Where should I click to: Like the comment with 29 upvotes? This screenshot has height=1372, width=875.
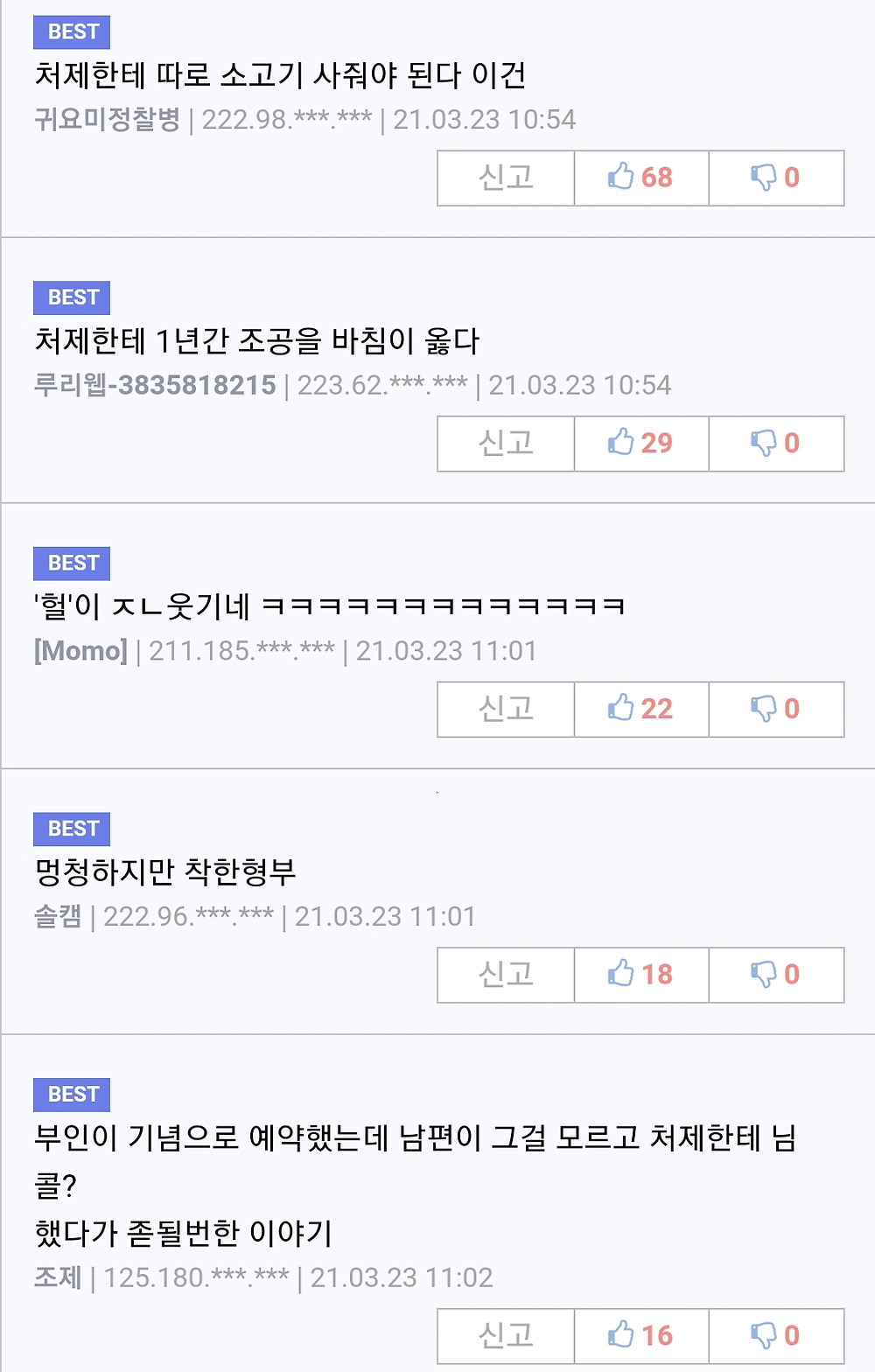(x=641, y=444)
